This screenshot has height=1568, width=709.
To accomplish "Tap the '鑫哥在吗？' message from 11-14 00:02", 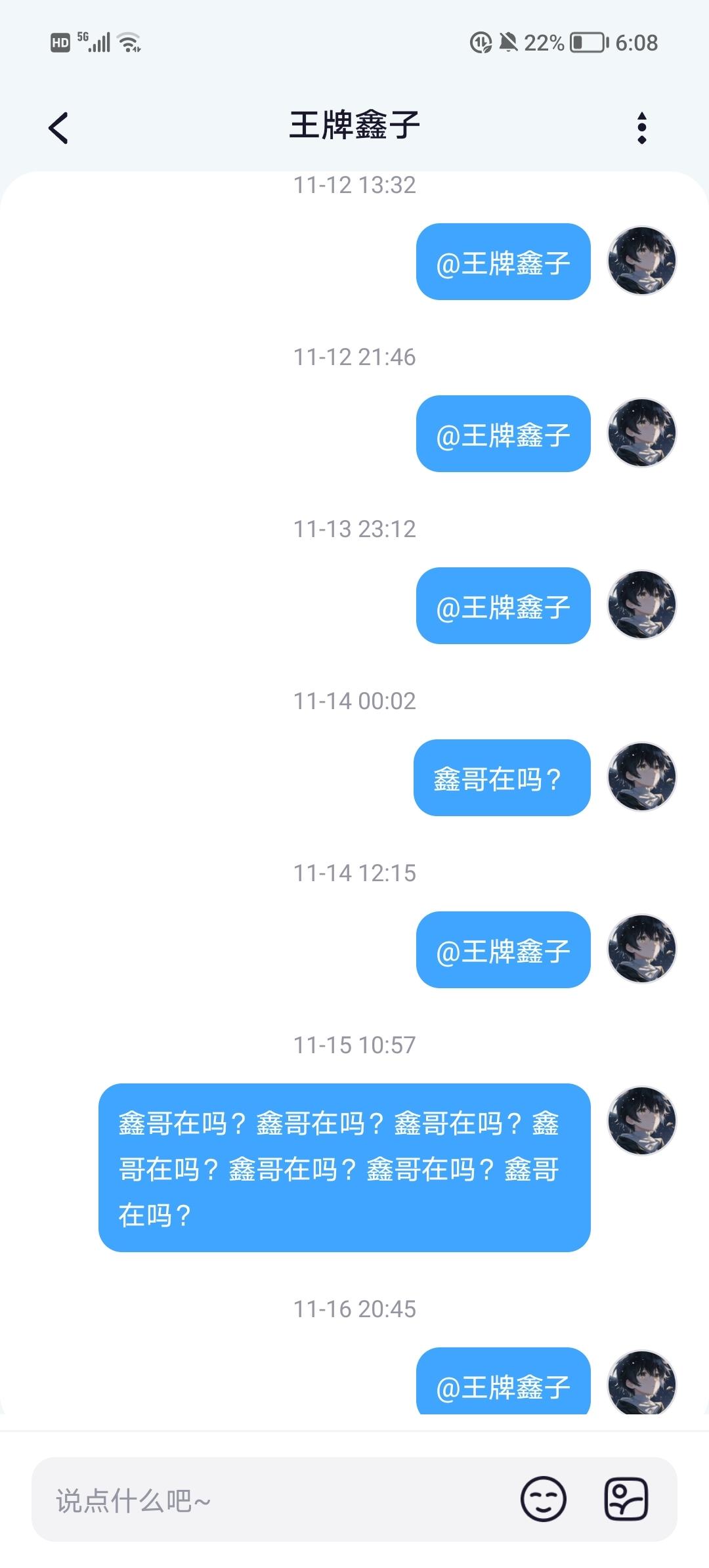I will pos(501,779).
